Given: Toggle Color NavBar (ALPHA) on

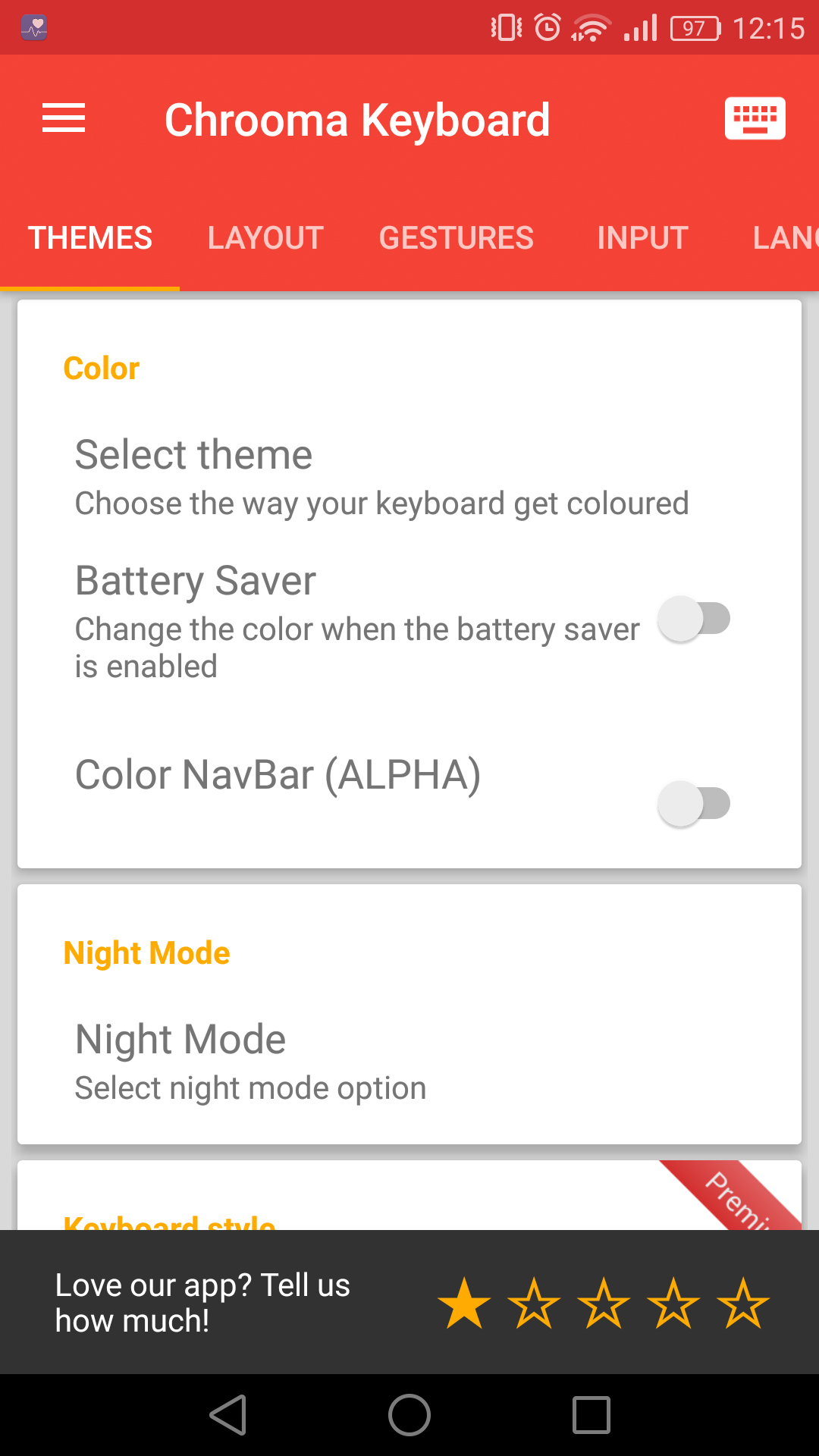Looking at the screenshot, I should click(x=694, y=804).
